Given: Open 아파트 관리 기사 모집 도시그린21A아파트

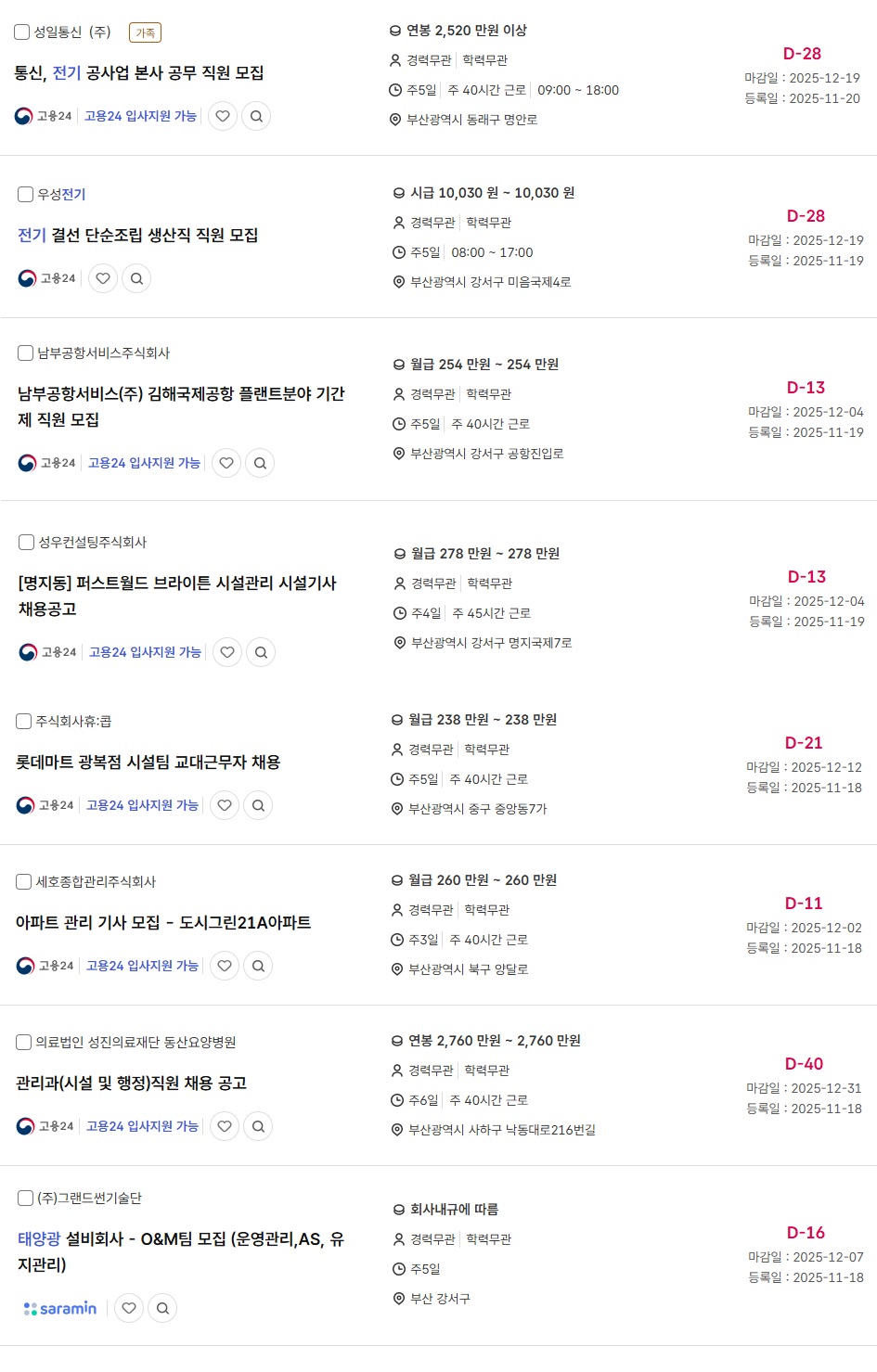Looking at the screenshot, I should [163, 923].
